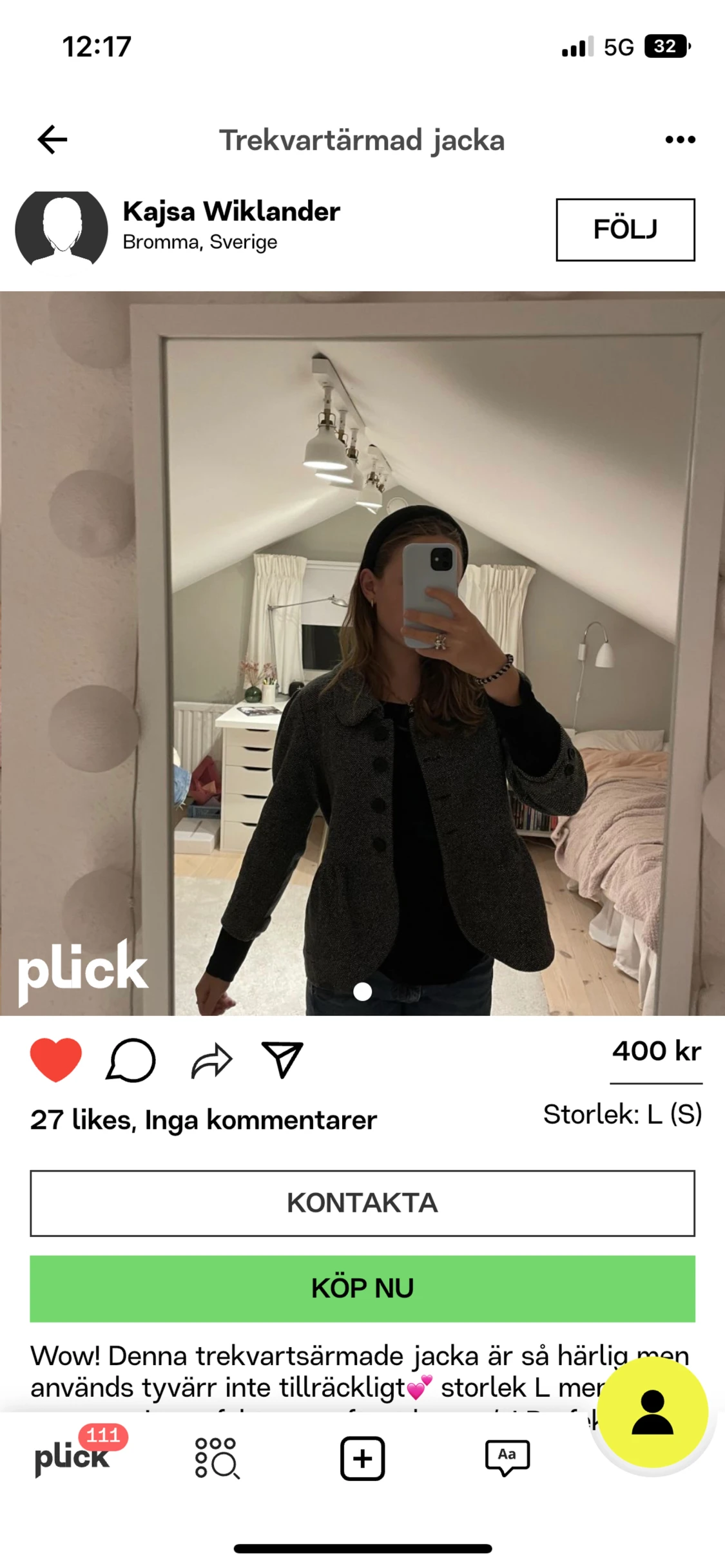
Task: Open the Plick home feed tab
Action: pos(72,1457)
